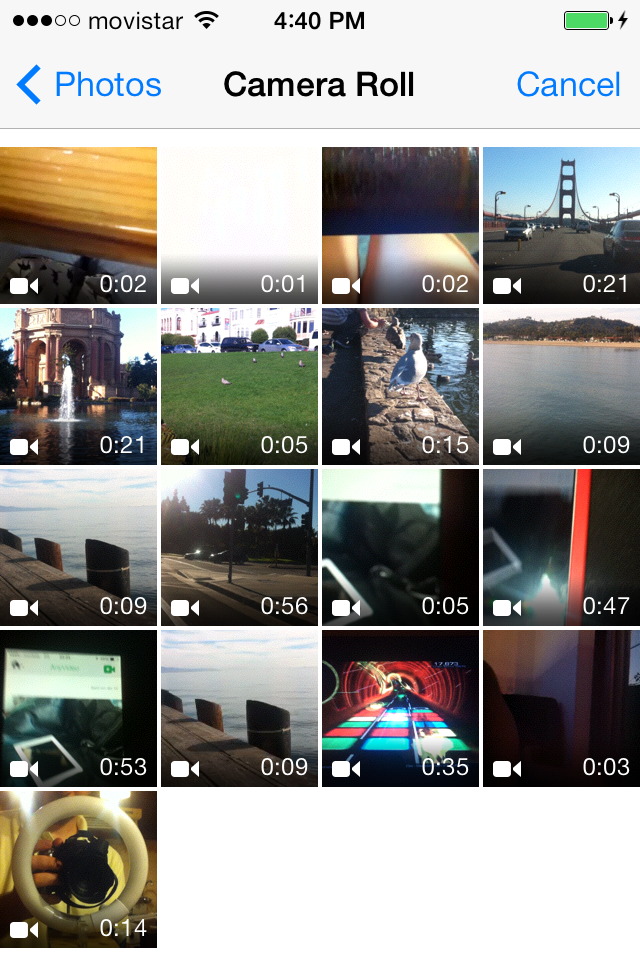Screen dimensions: 640x960
Task: Pick the seagull video lasting 0:15
Action: 401,386
